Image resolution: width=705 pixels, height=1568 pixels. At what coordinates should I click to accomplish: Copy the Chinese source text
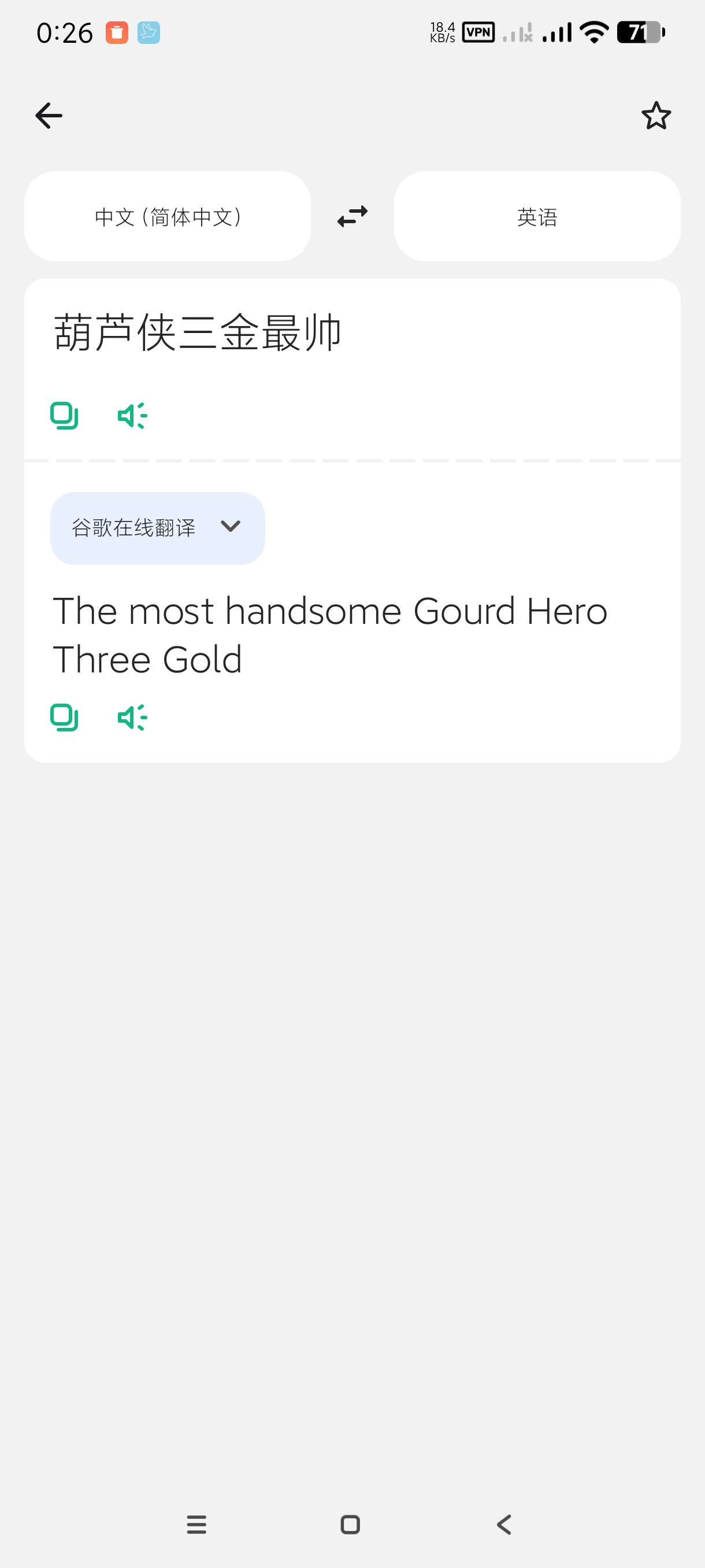[64, 416]
